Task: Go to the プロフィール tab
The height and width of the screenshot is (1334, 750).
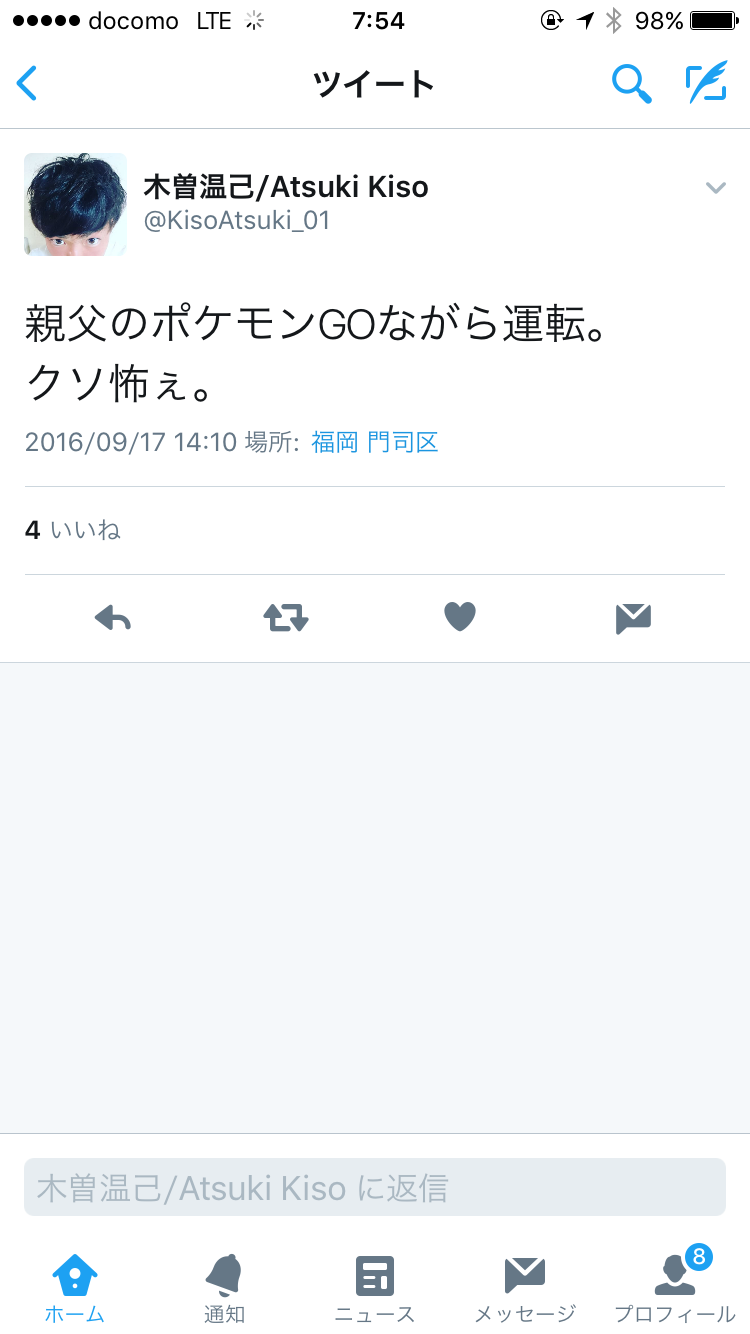Action: pos(675,1289)
